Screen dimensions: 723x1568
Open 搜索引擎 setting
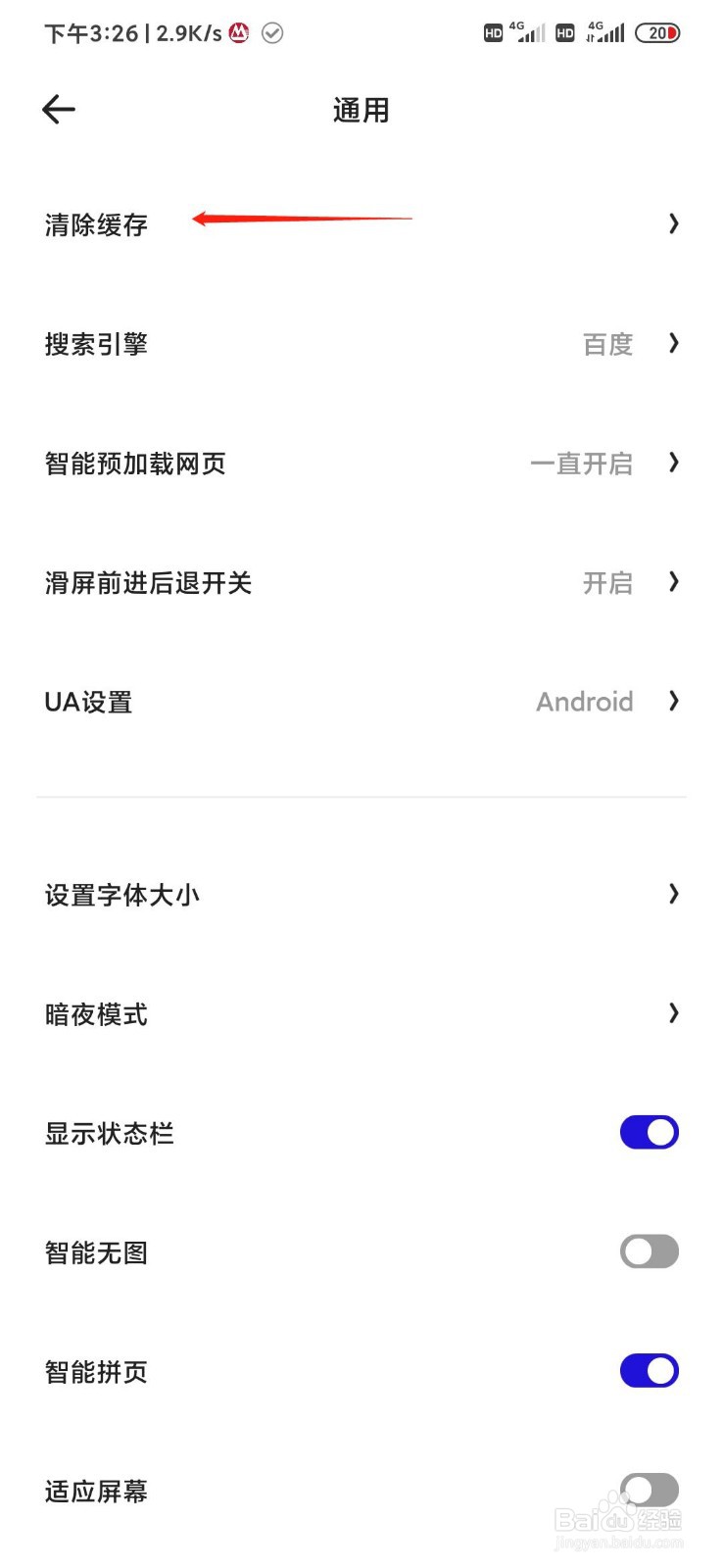[361, 344]
